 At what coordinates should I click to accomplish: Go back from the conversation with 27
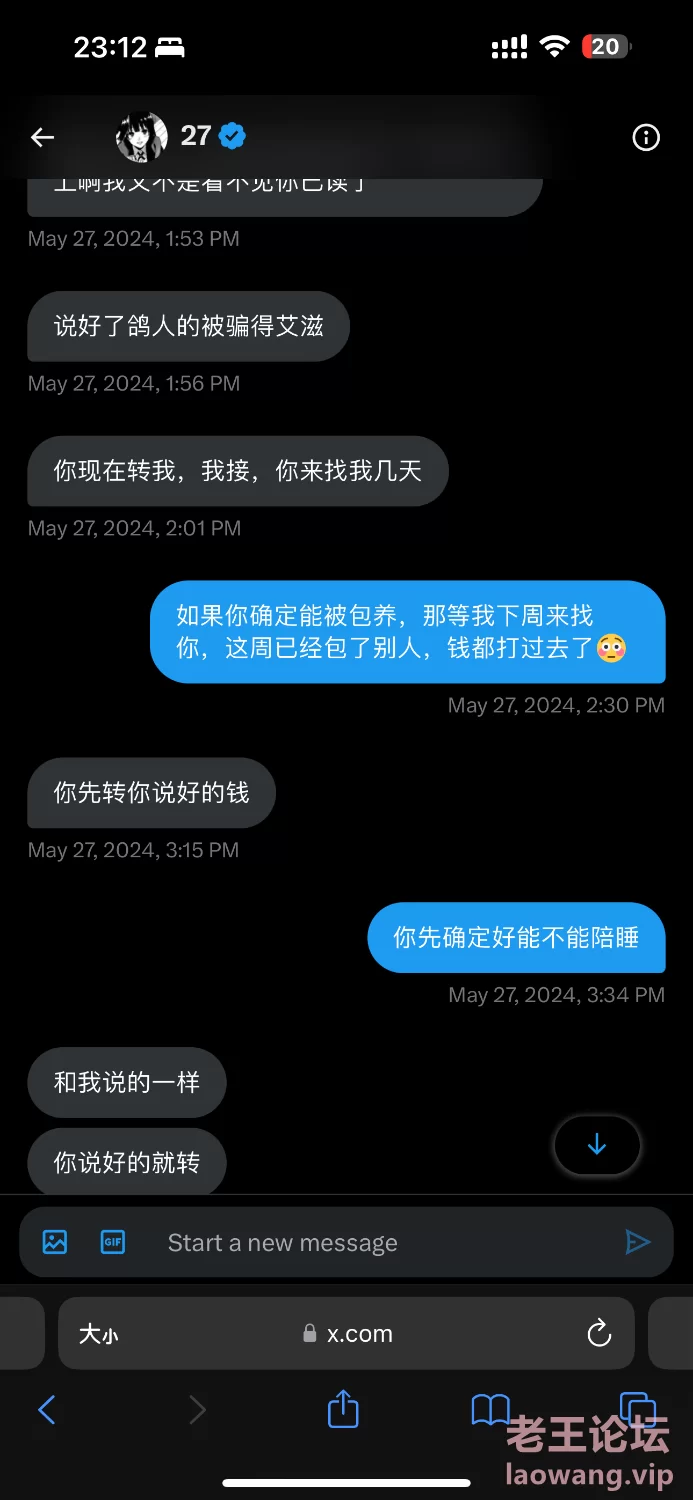click(42, 138)
